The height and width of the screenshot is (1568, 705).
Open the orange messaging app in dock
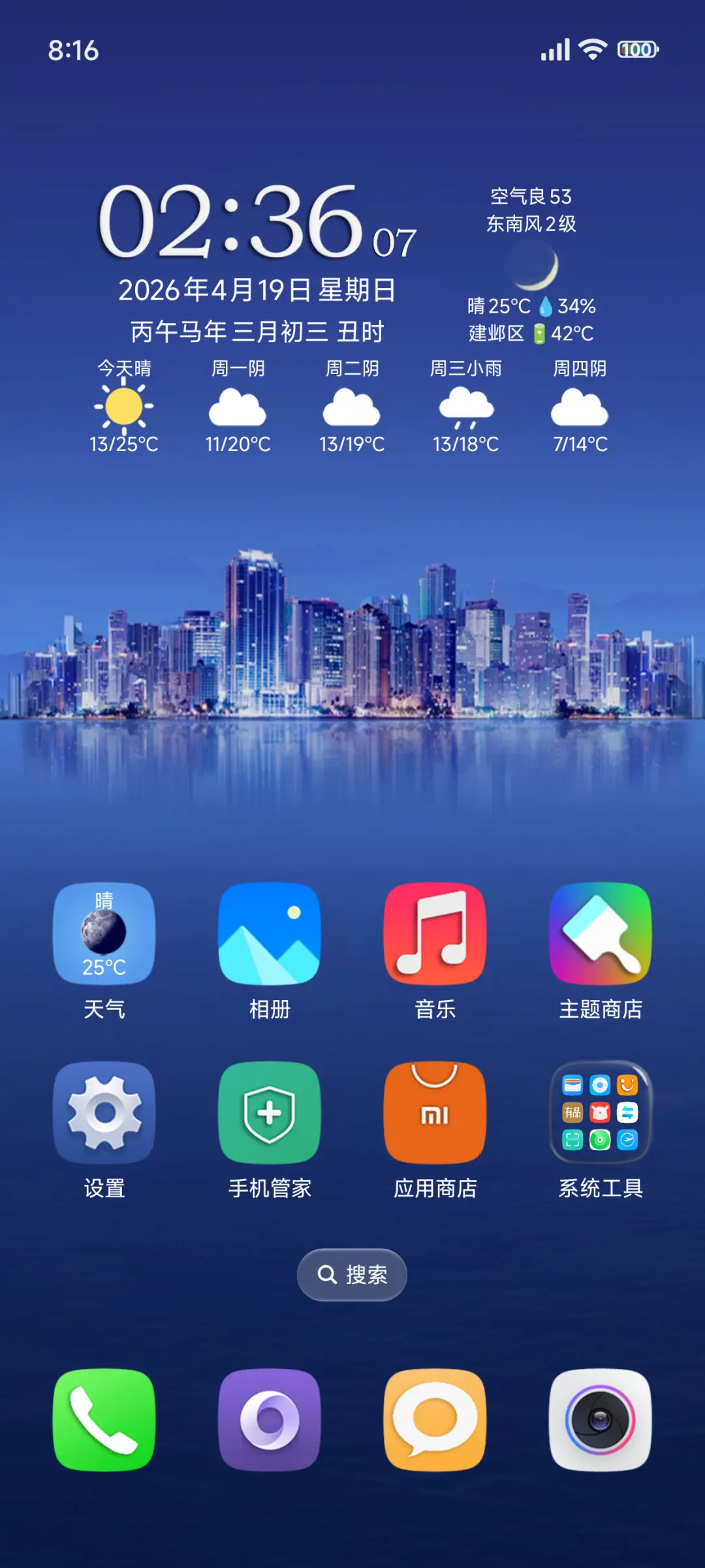point(435,1419)
